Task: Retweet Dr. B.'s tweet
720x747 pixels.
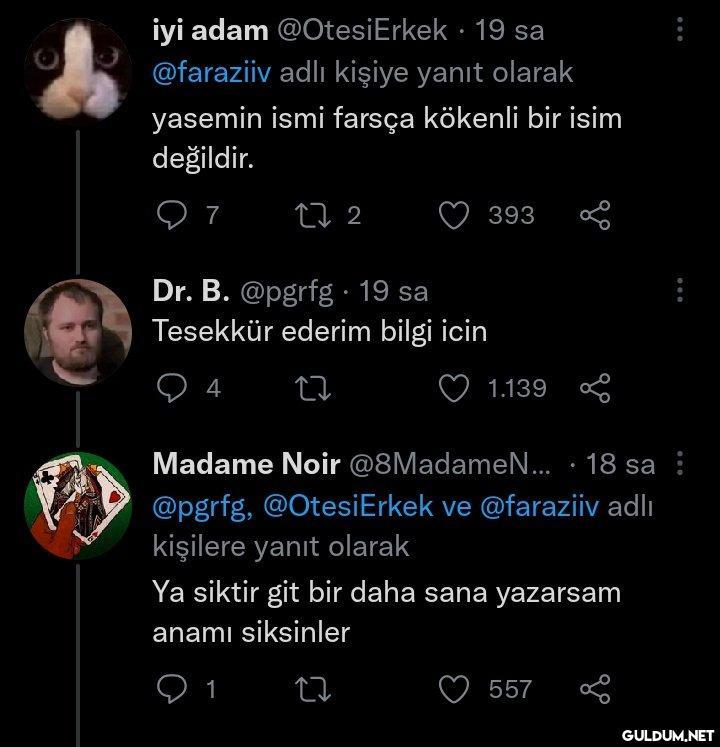Action: pyautogui.click(x=314, y=388)
